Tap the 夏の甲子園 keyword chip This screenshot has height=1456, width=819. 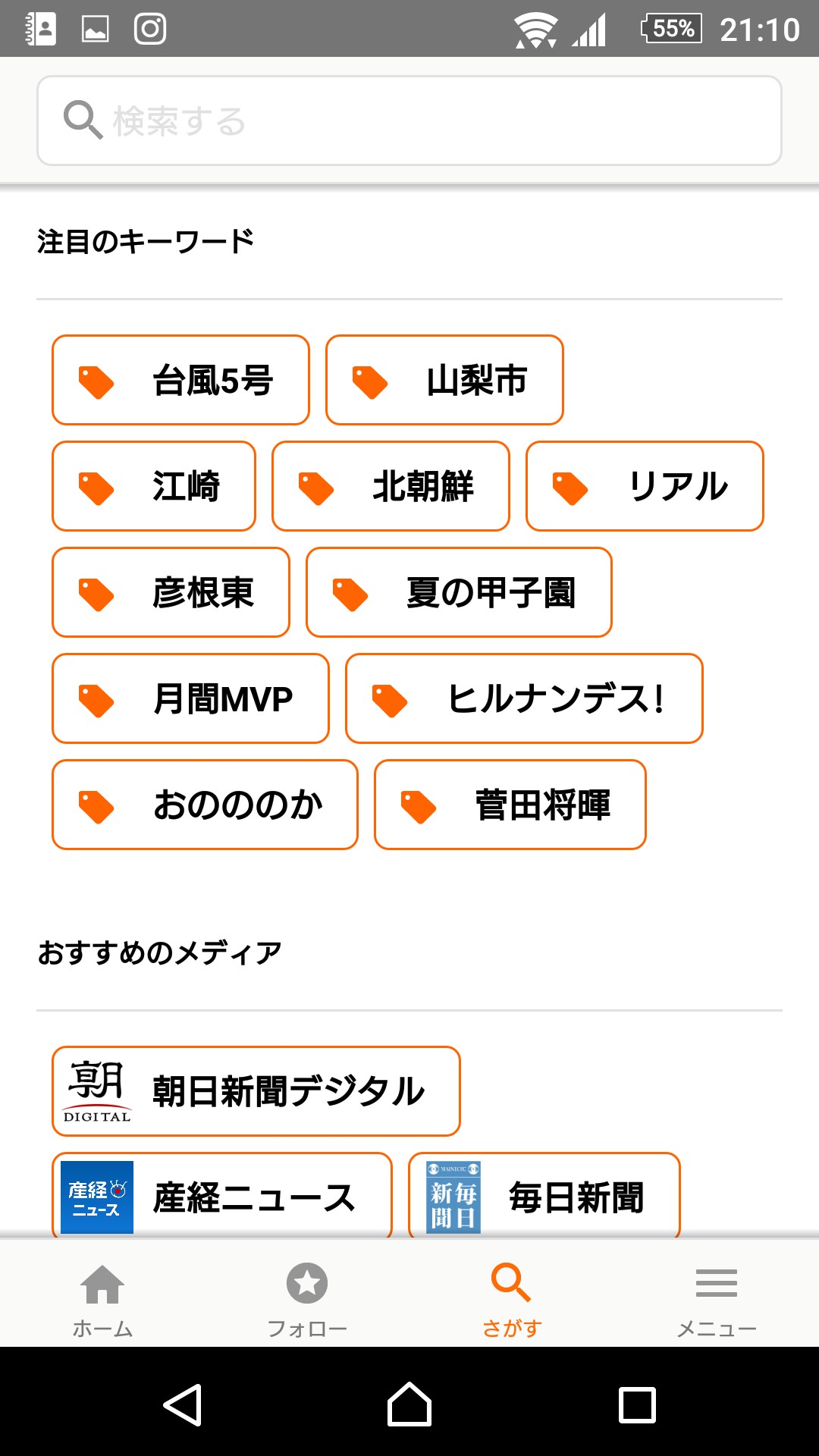(x=459, y=592)
